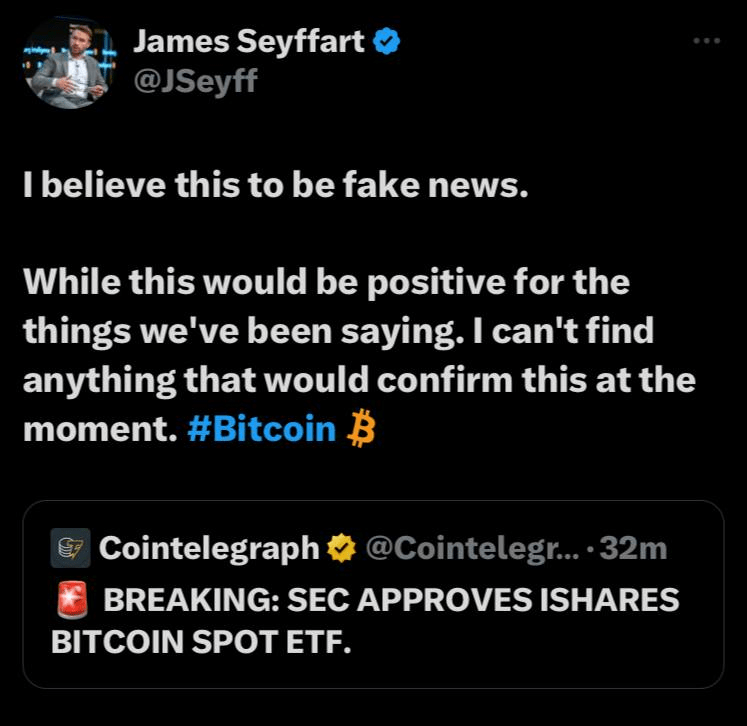The width and height of the screenshot is (747, 726).
Task: Open James Seyffart's profile picture
Action: pos(68,61)
